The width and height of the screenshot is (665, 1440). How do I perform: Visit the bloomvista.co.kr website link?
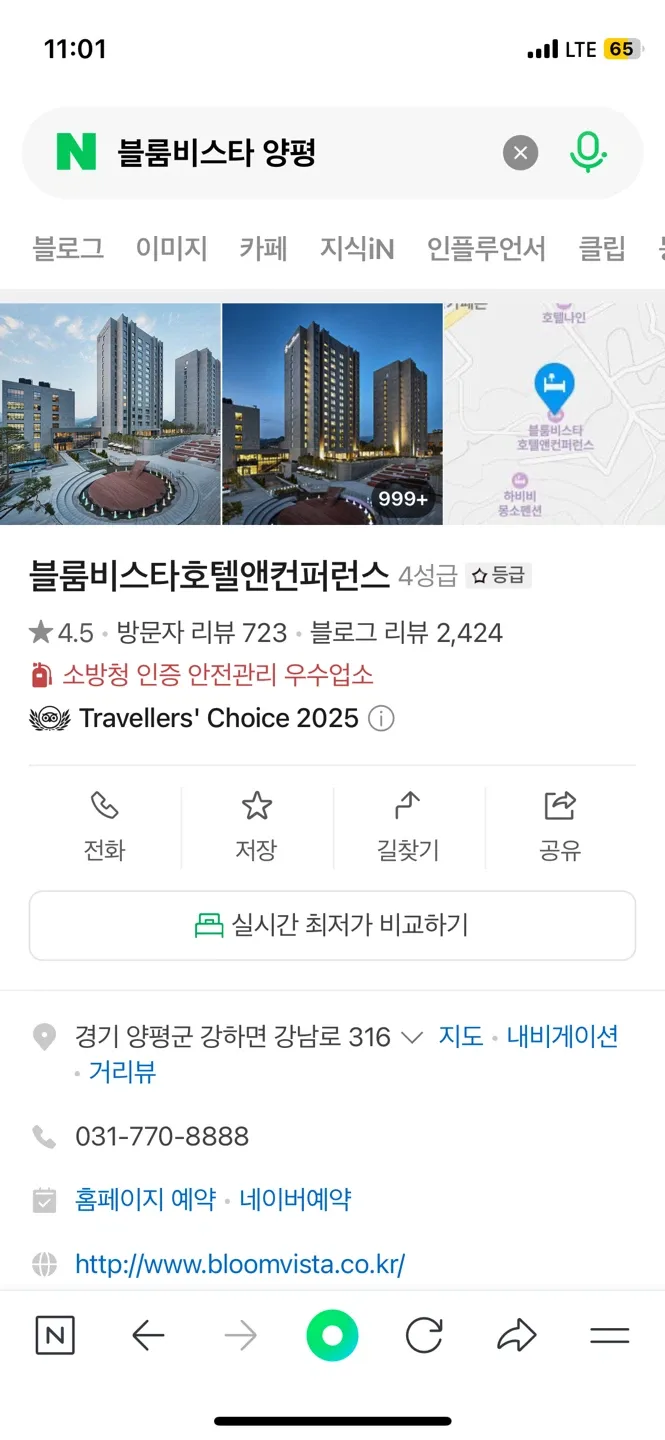pyautogui.click(x=240, y=1264)
